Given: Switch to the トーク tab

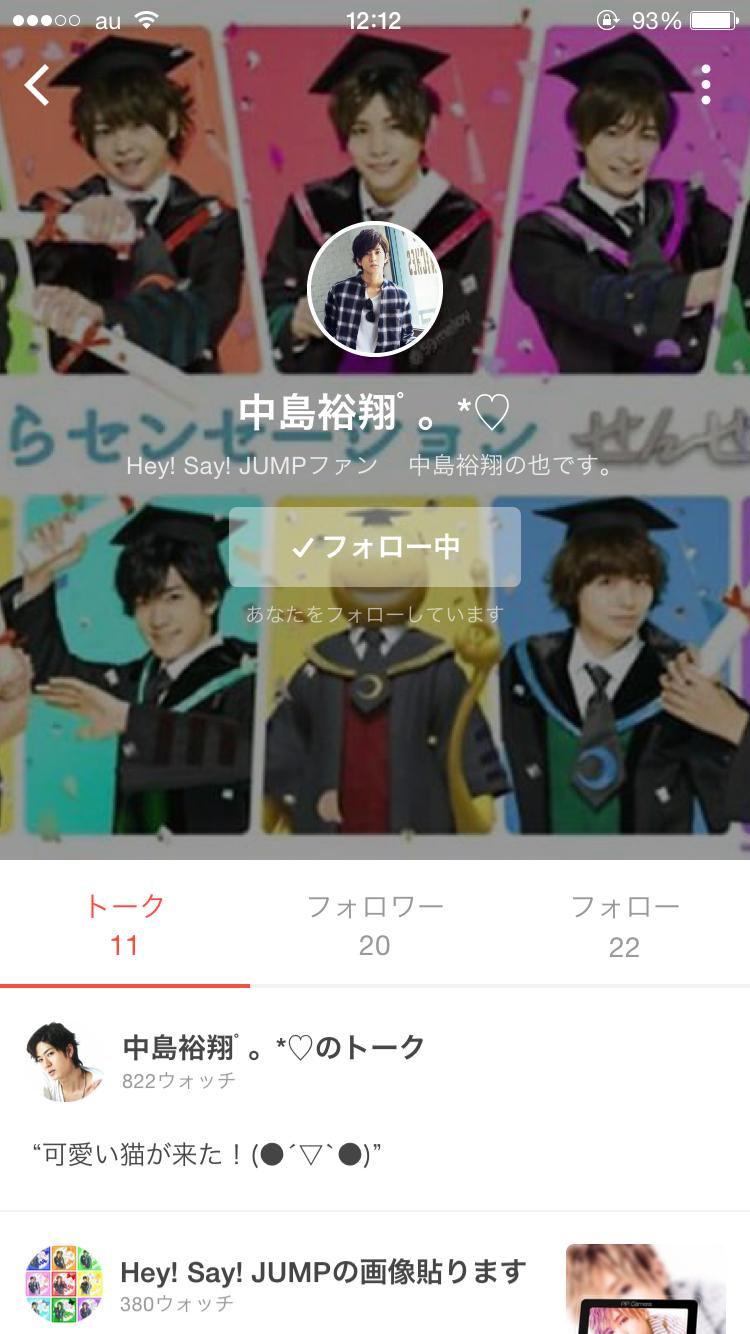Looking at the screenshot, I should (125, 925).
